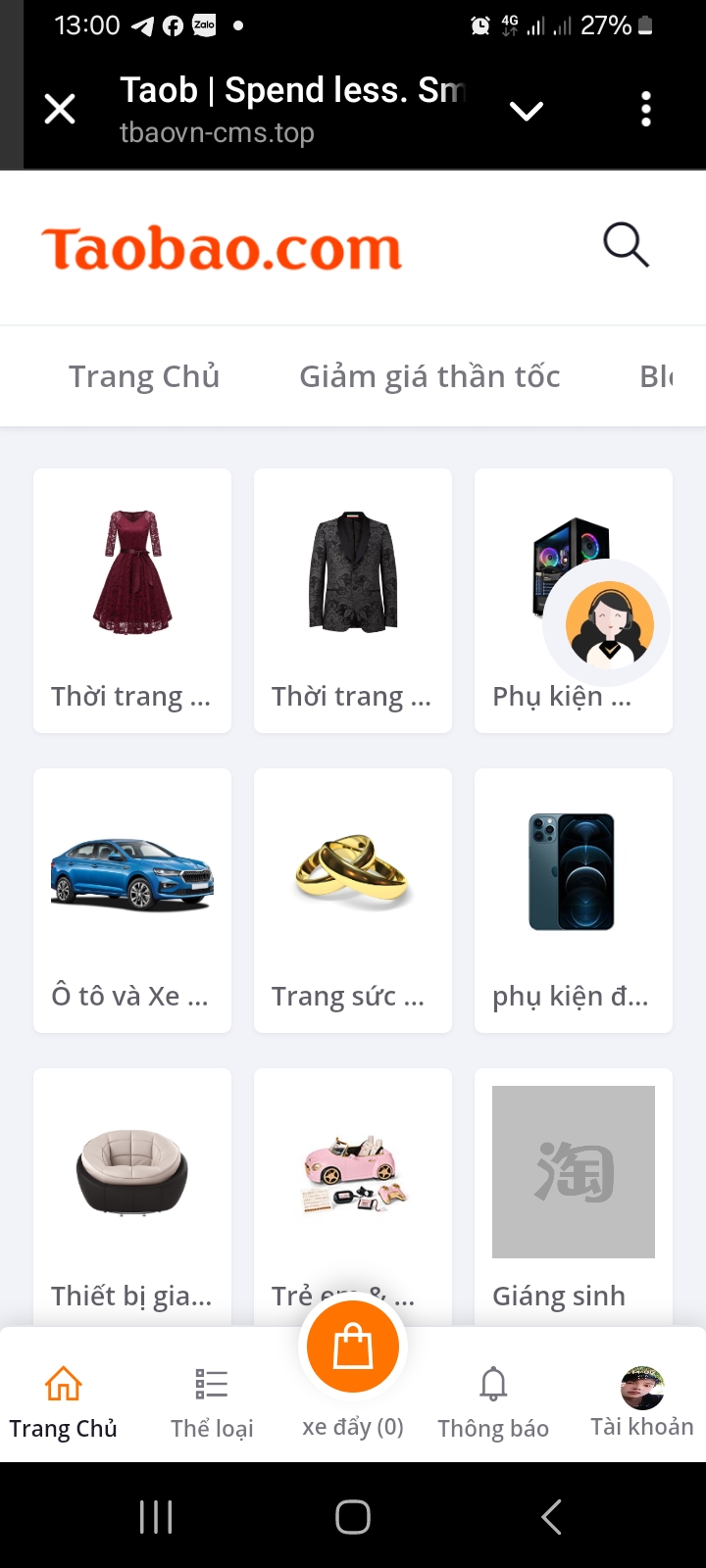The height and width of the screenshot is (1568, 706).
Task: Expand the page title dropdown arrow
Action: [x=527, y=111]
